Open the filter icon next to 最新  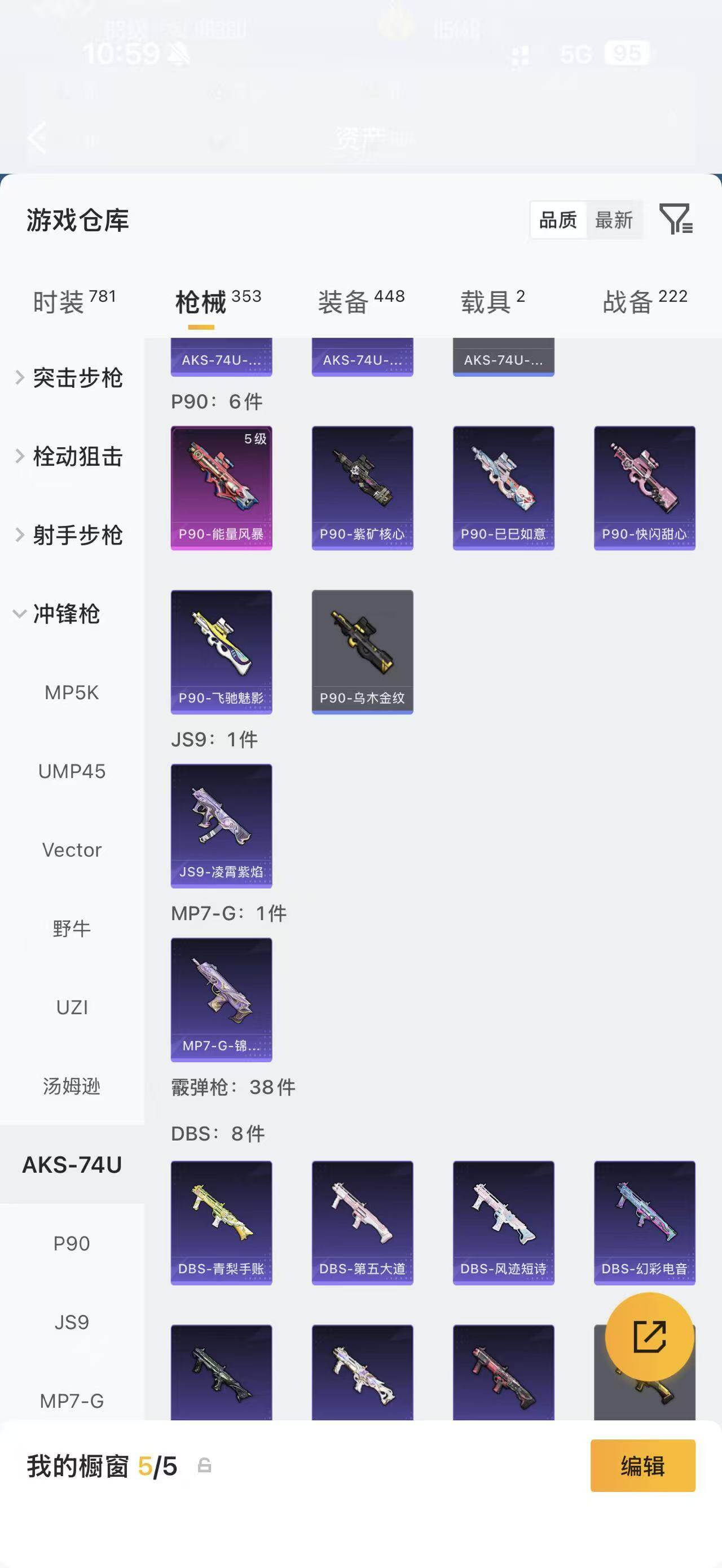click(676, 219)
